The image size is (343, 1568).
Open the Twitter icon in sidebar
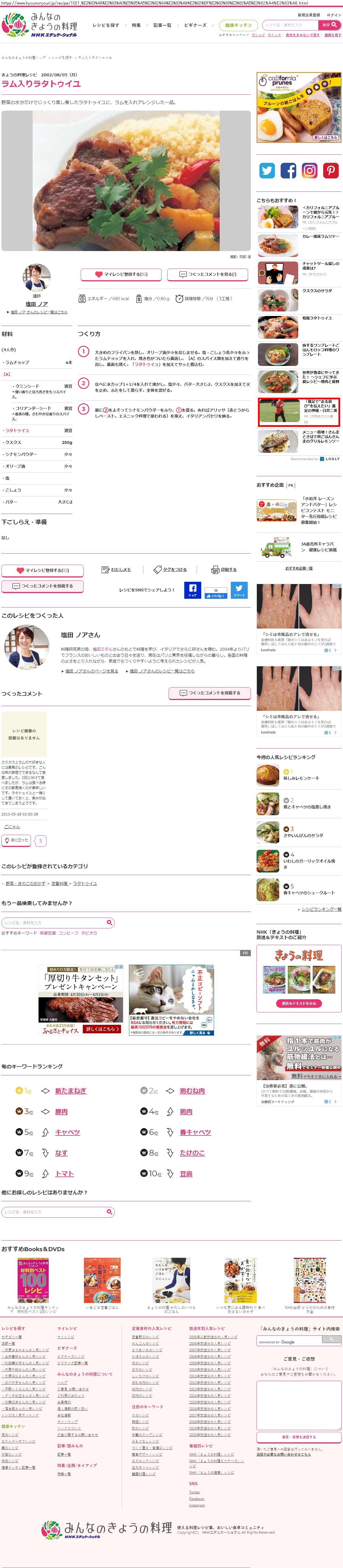(x=267, y=170)
